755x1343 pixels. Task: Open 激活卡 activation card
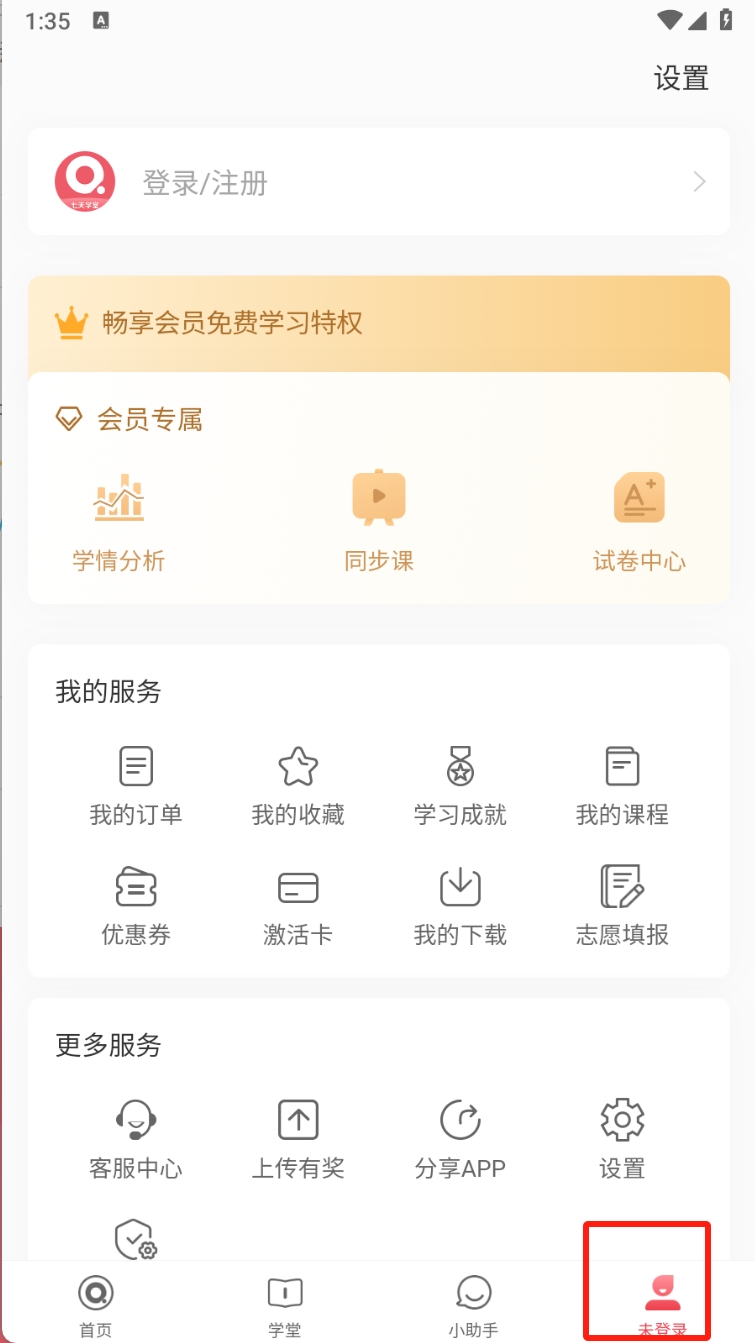click(x=298, y=906)
